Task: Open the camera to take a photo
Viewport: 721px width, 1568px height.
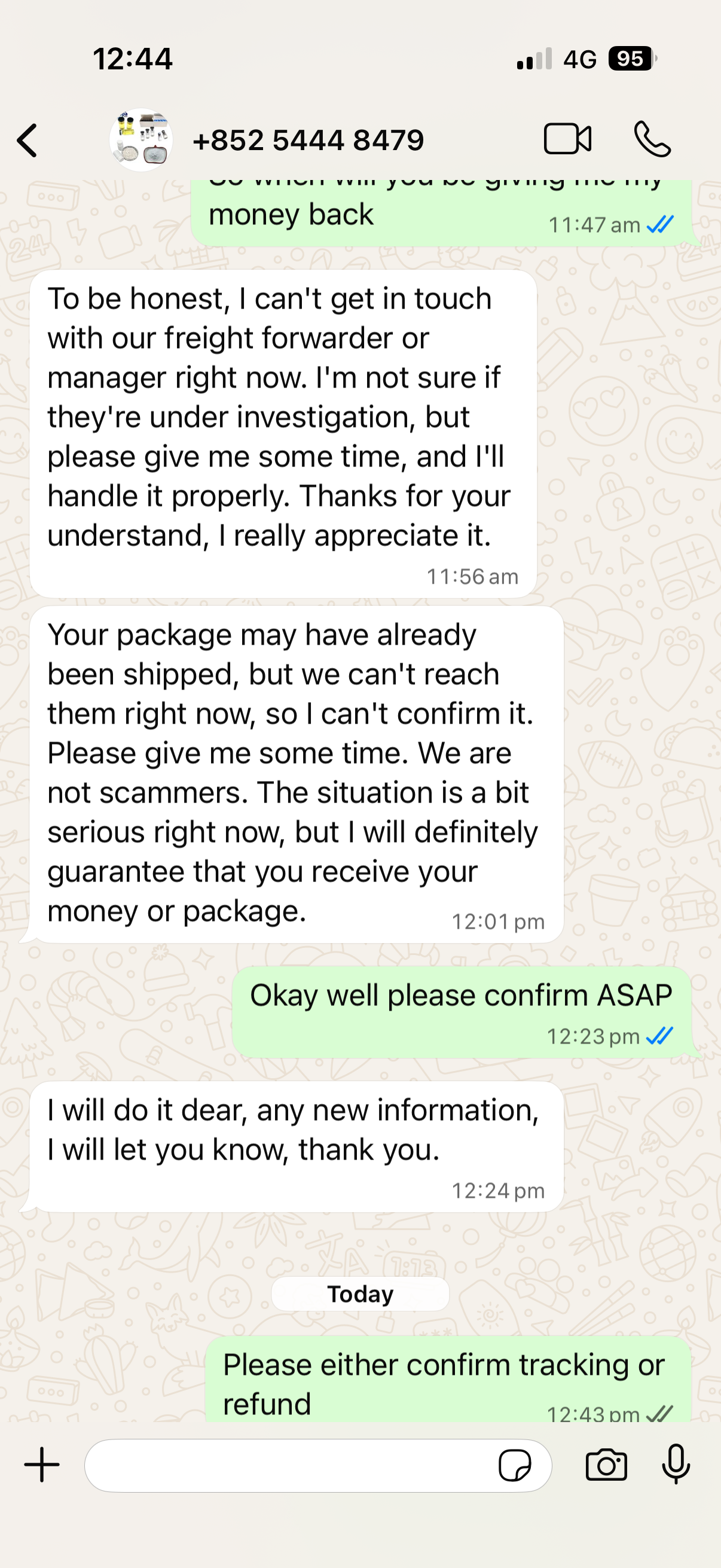Action: 606,1465
